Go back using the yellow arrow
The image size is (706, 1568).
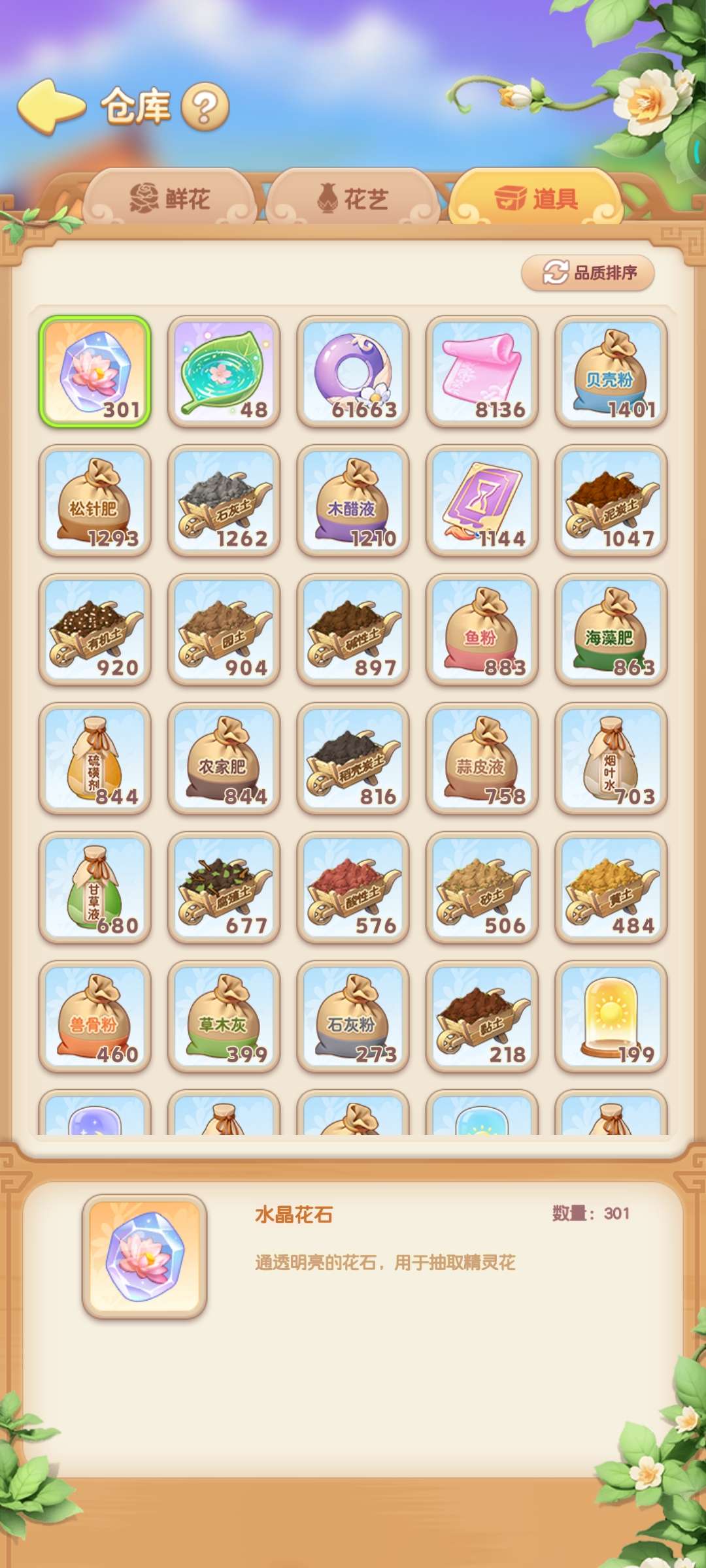pos(51,106)
